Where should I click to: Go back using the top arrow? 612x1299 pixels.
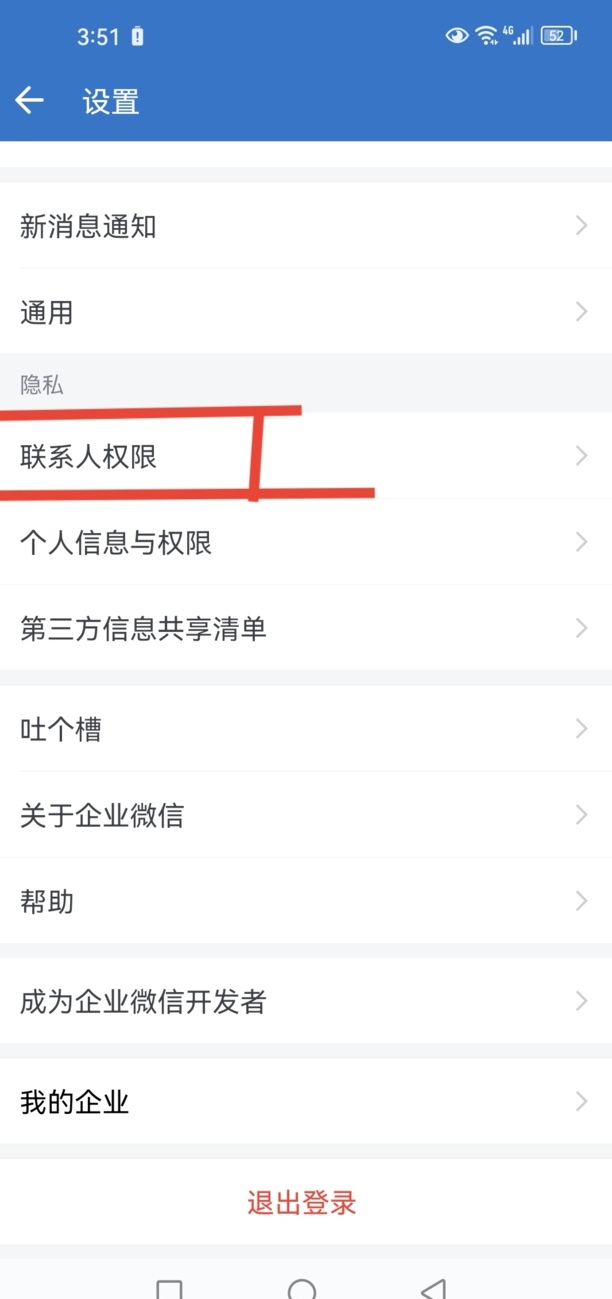29,101
